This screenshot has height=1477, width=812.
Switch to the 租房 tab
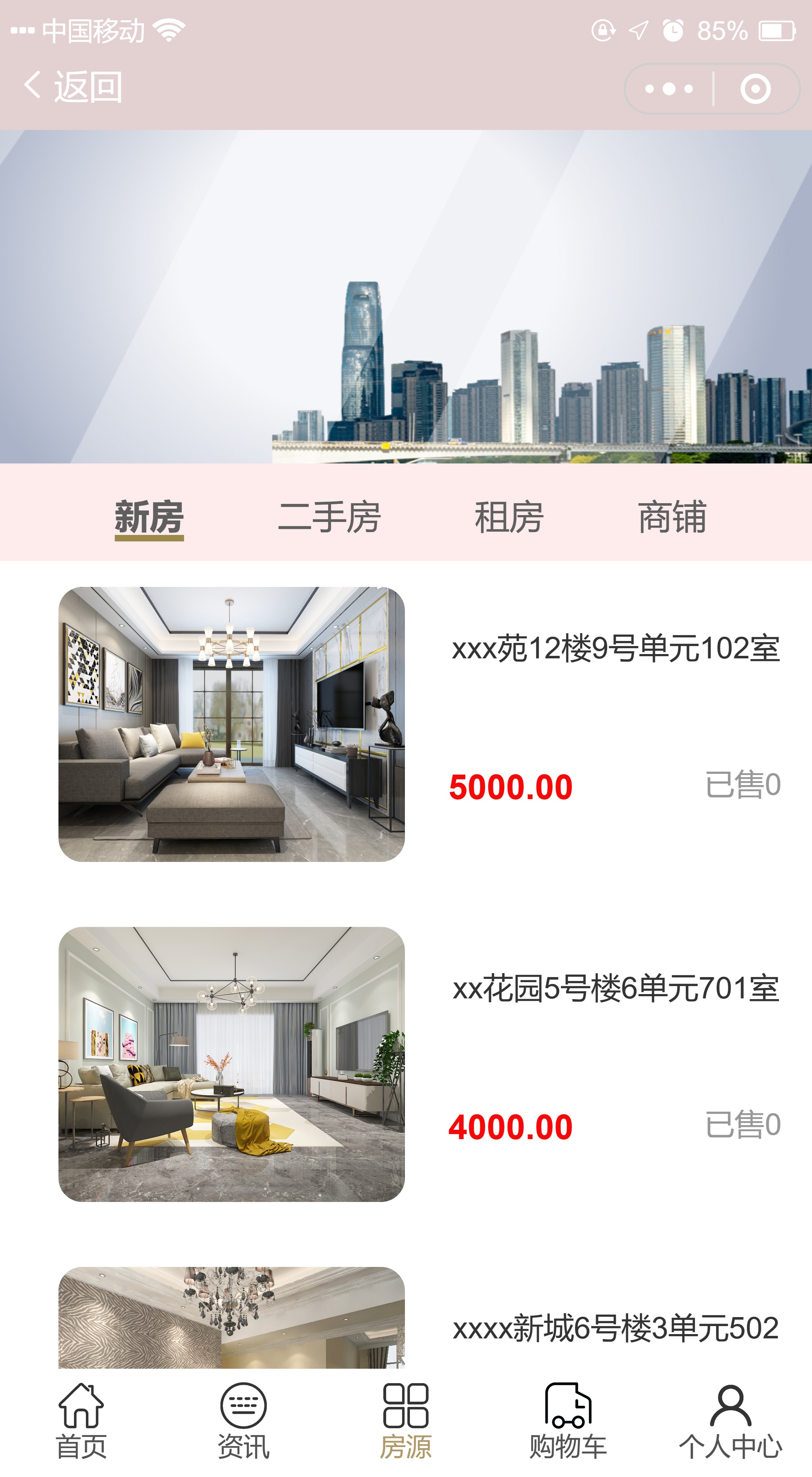(508, 517)
